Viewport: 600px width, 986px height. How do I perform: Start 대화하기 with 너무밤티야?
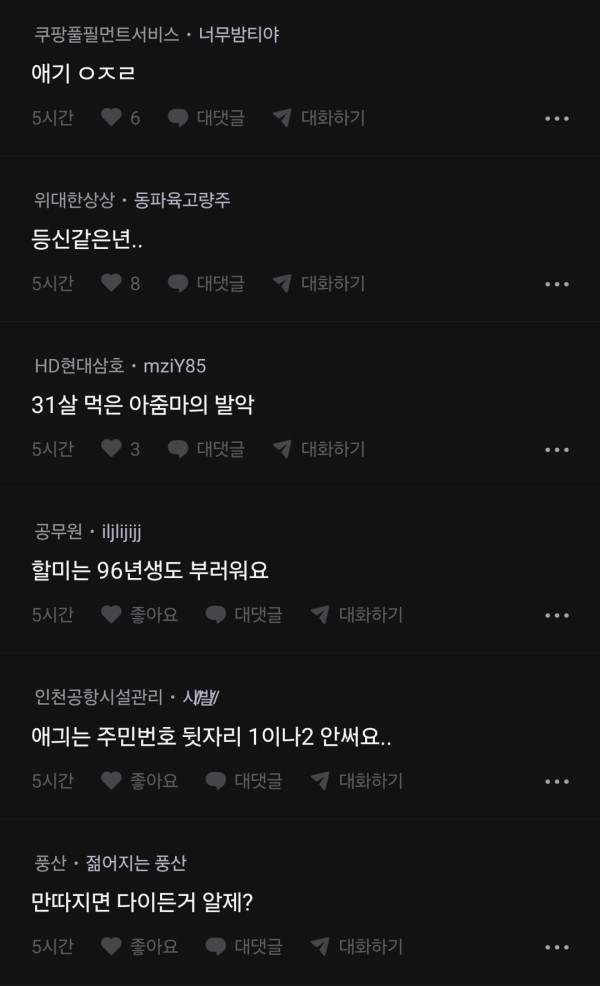click(319, 118)
